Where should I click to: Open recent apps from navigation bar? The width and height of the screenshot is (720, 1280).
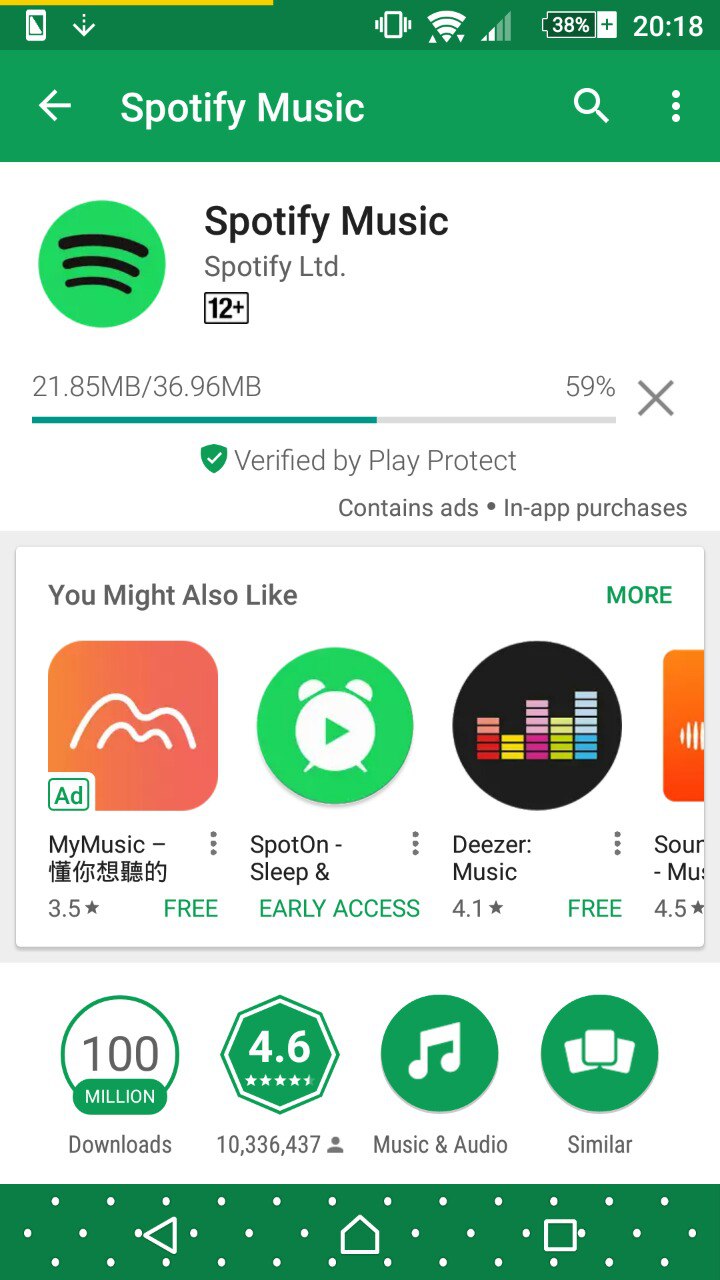tap(560, 1235)
